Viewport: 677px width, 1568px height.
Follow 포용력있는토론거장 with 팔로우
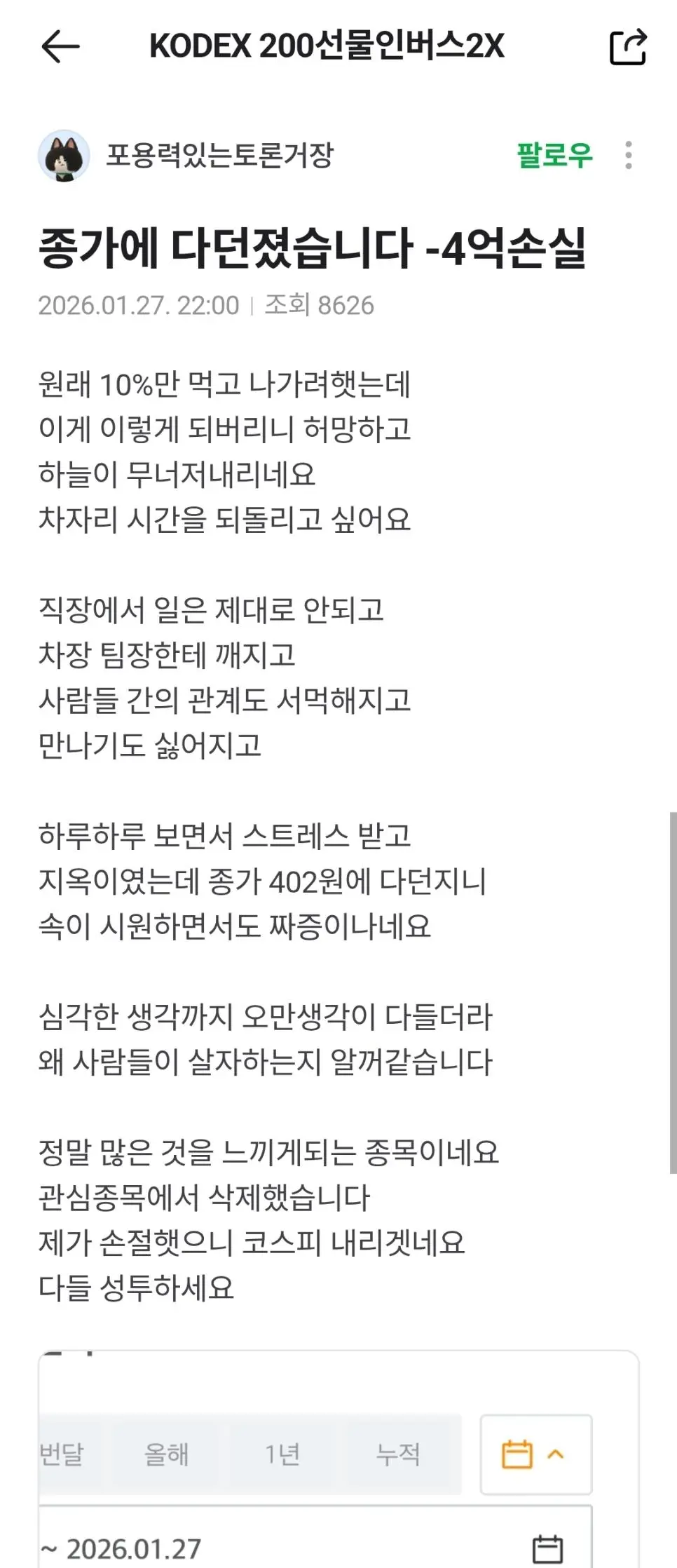(x=554, y=155)
